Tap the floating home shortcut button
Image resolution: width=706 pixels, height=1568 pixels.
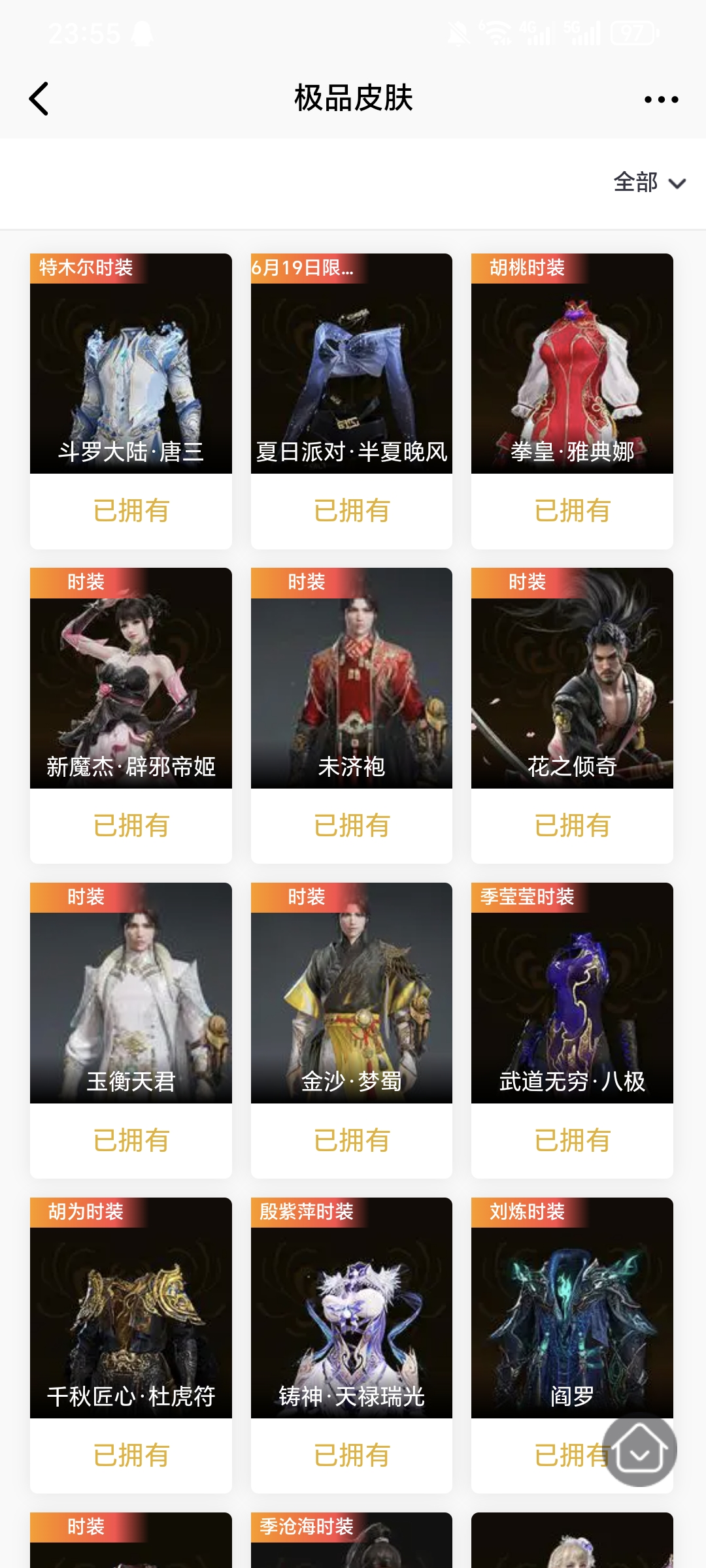coord(639,1450)
